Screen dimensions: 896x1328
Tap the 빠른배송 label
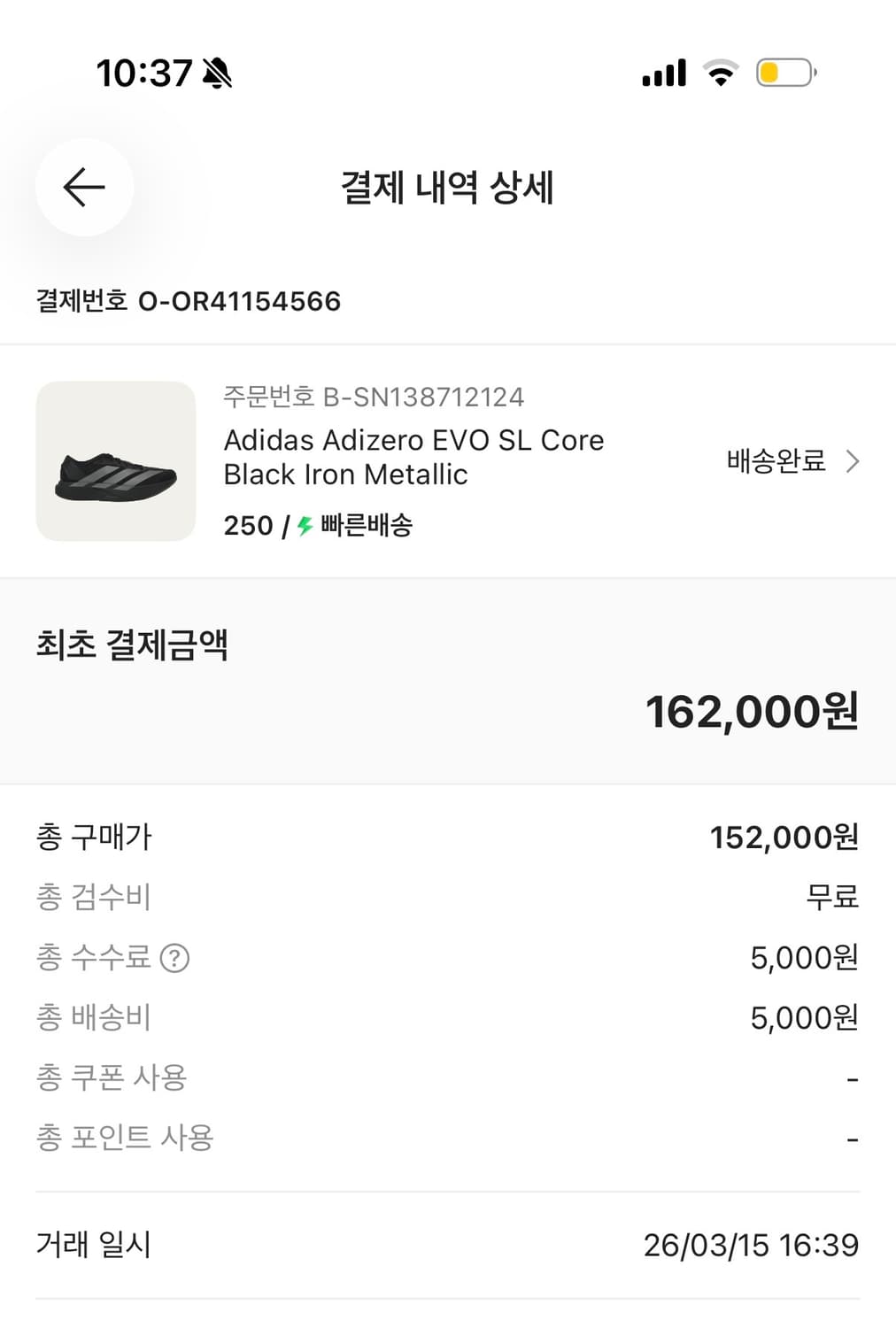(x=367, y=525)
